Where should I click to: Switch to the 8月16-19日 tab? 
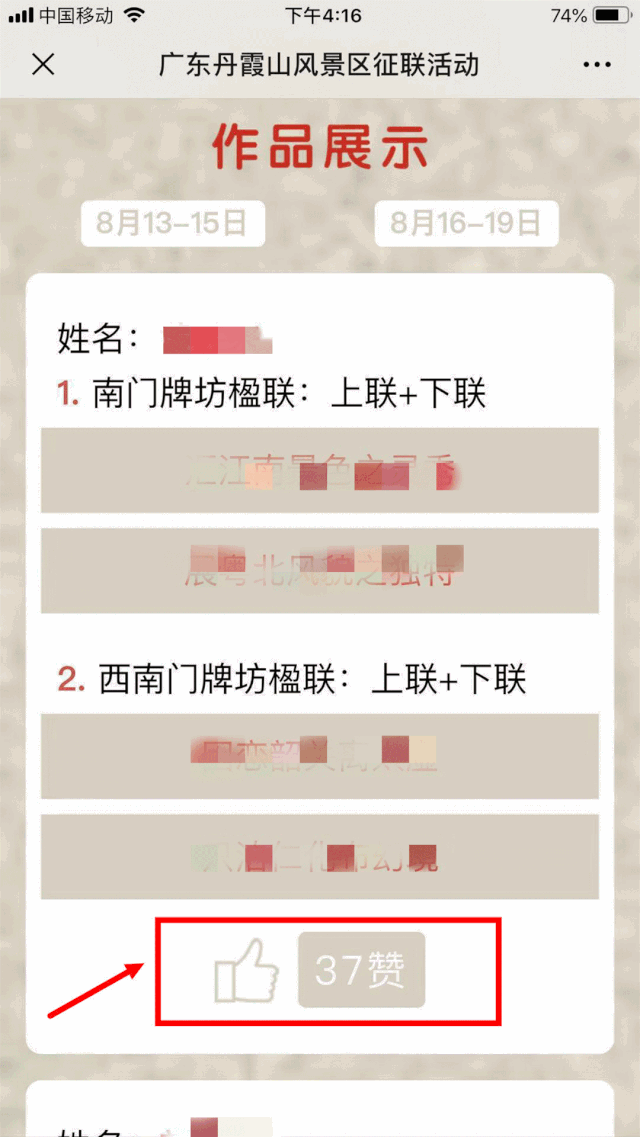pyautogui.click(x=465, y=222)
